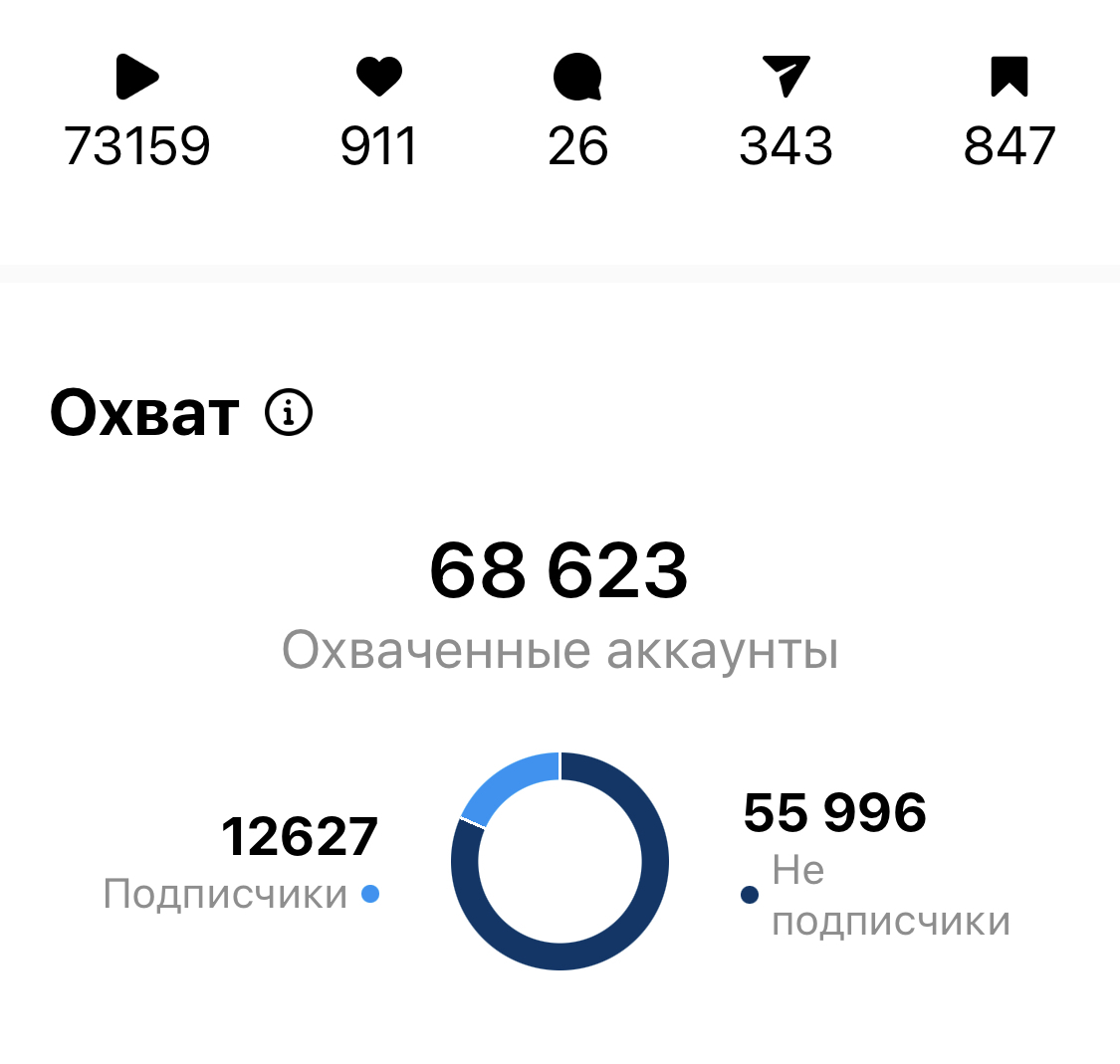Open the info icon next to Охват

pos(289,413)
